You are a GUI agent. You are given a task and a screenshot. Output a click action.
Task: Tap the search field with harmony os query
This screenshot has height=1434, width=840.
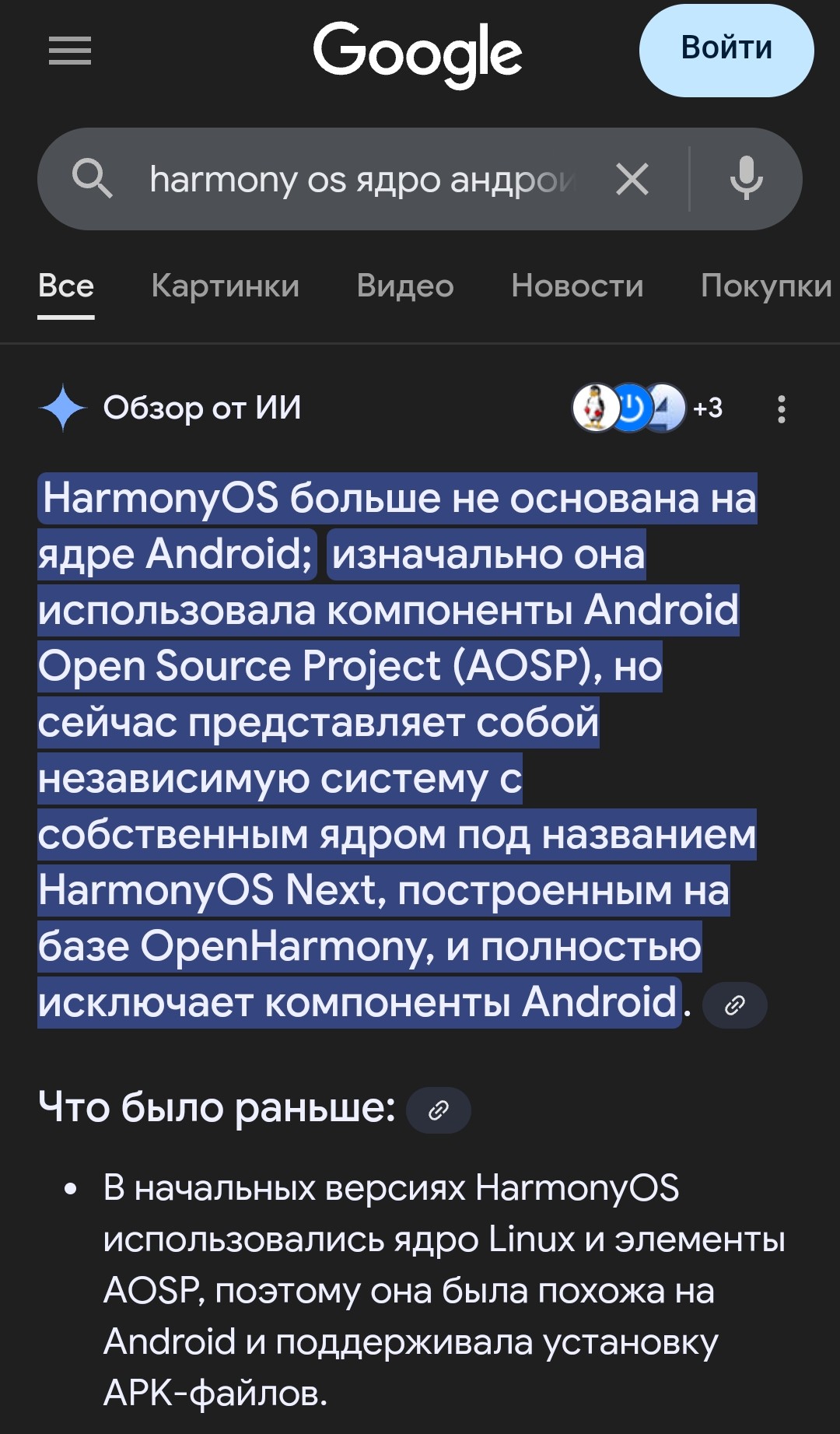[x=362, y=179]
